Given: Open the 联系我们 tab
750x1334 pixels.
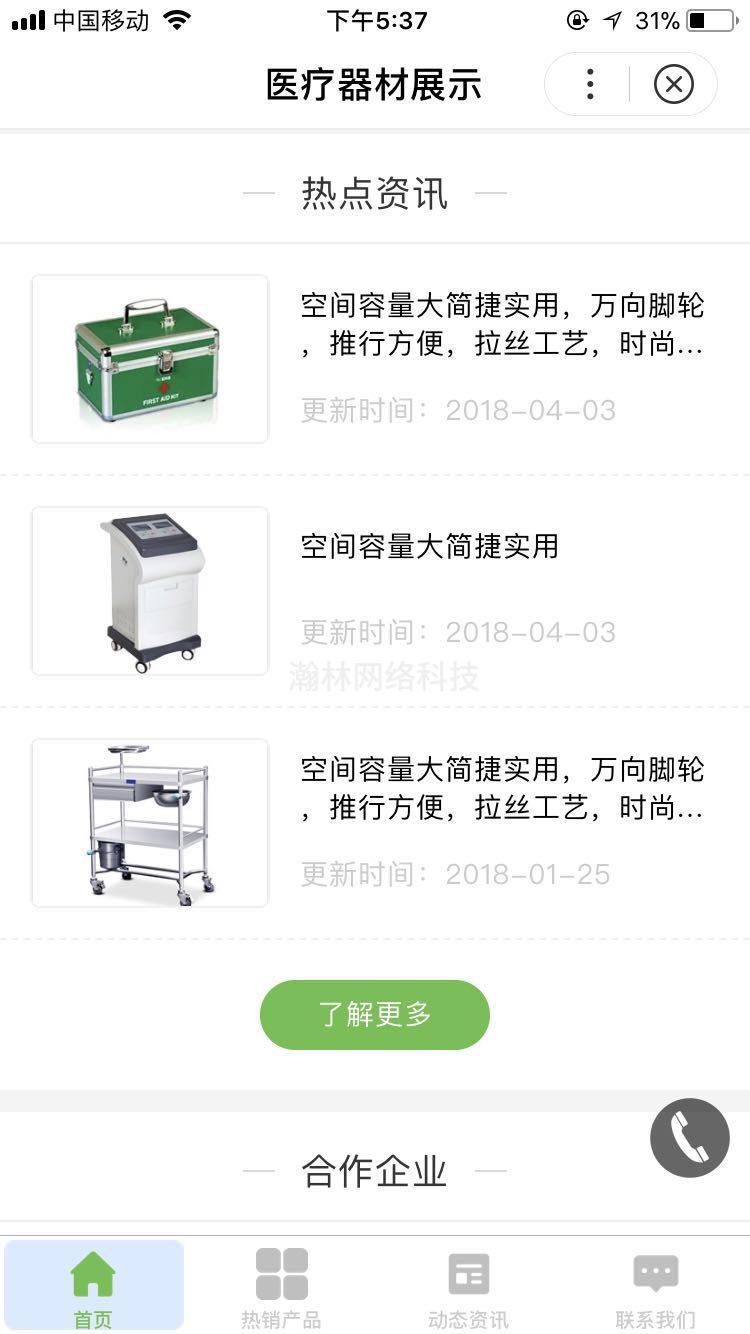Looking at the screenshot, I should point(655,1288).
